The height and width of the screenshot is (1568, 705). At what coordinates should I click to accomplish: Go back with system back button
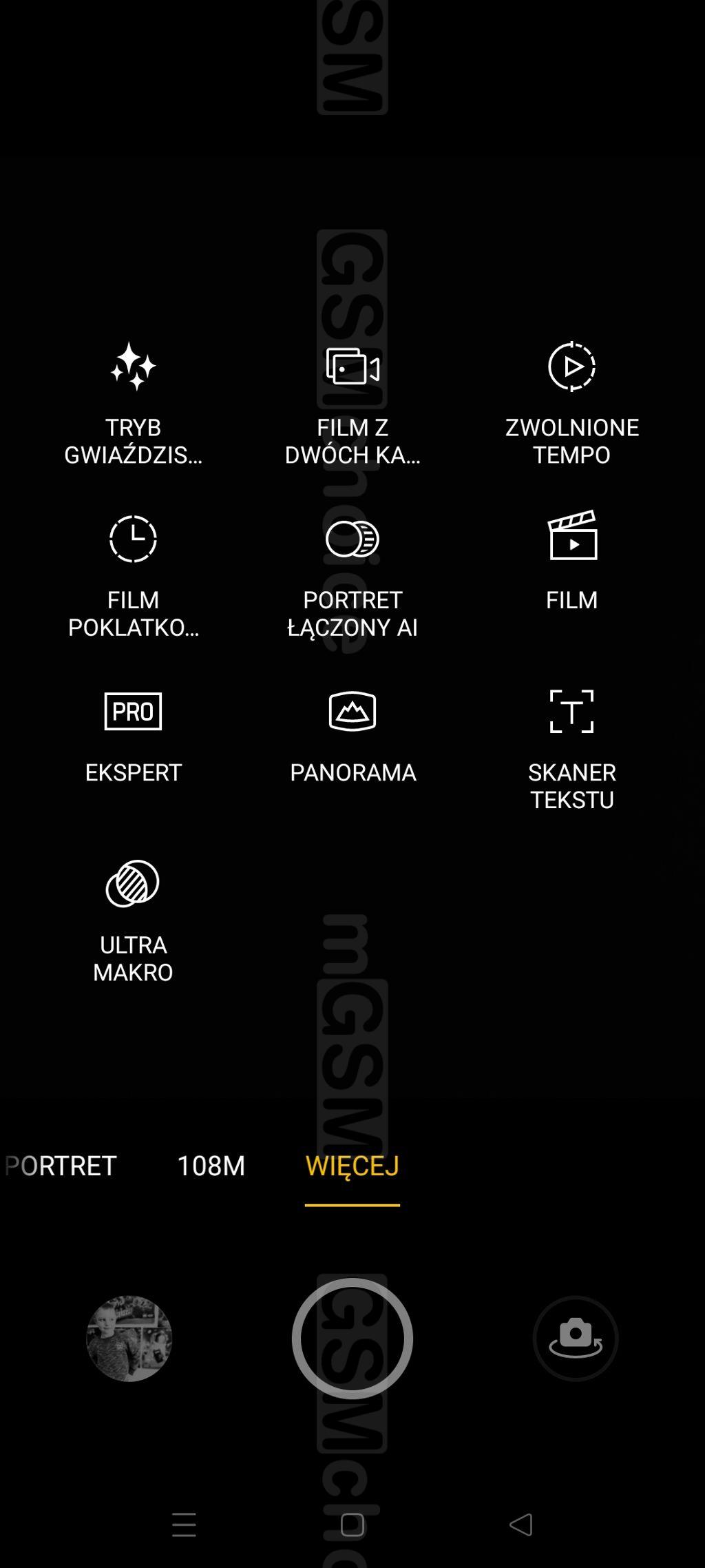click(x=521, y=1525)
